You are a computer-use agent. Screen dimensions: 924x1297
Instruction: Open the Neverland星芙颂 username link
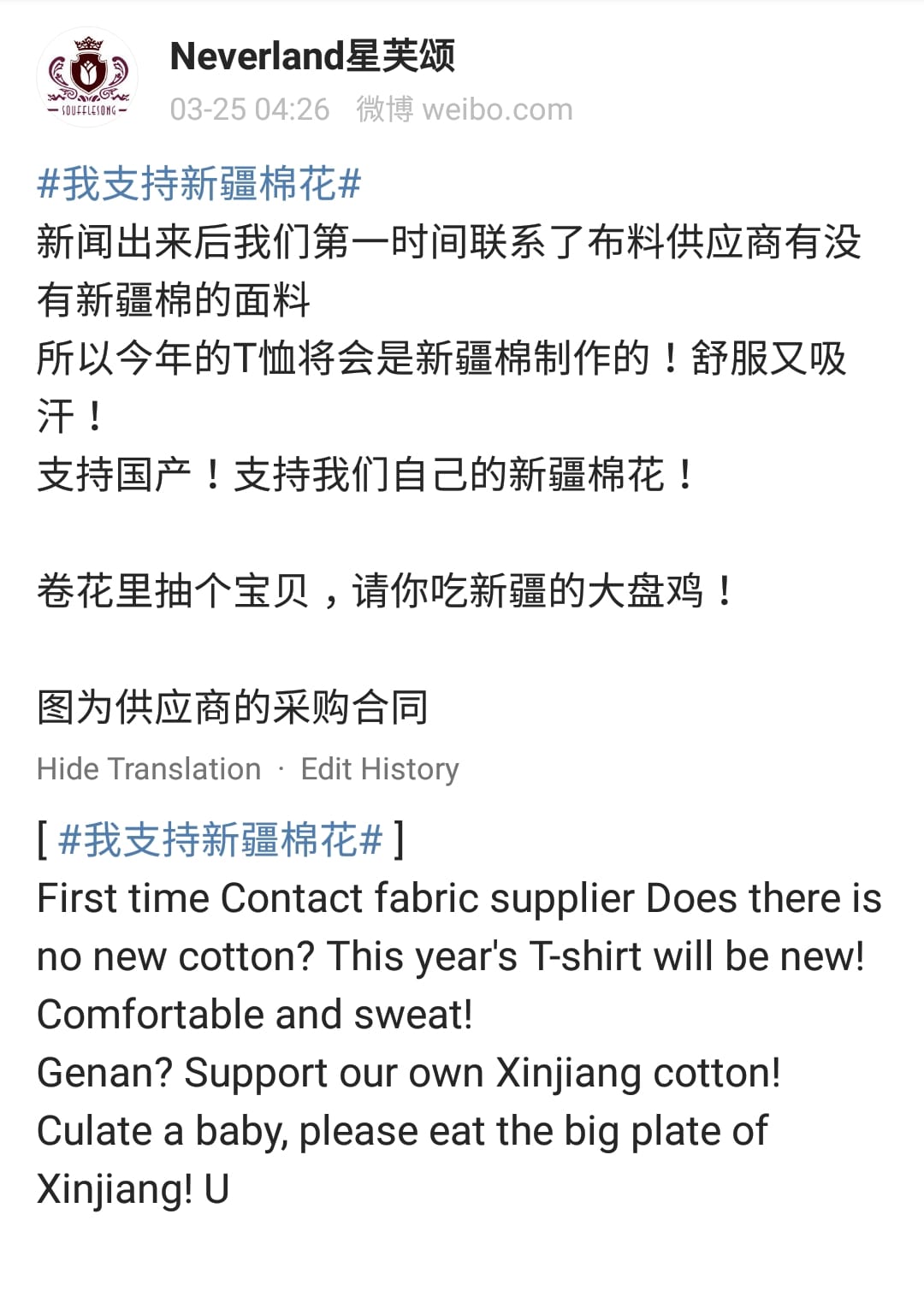coord(312,56)
